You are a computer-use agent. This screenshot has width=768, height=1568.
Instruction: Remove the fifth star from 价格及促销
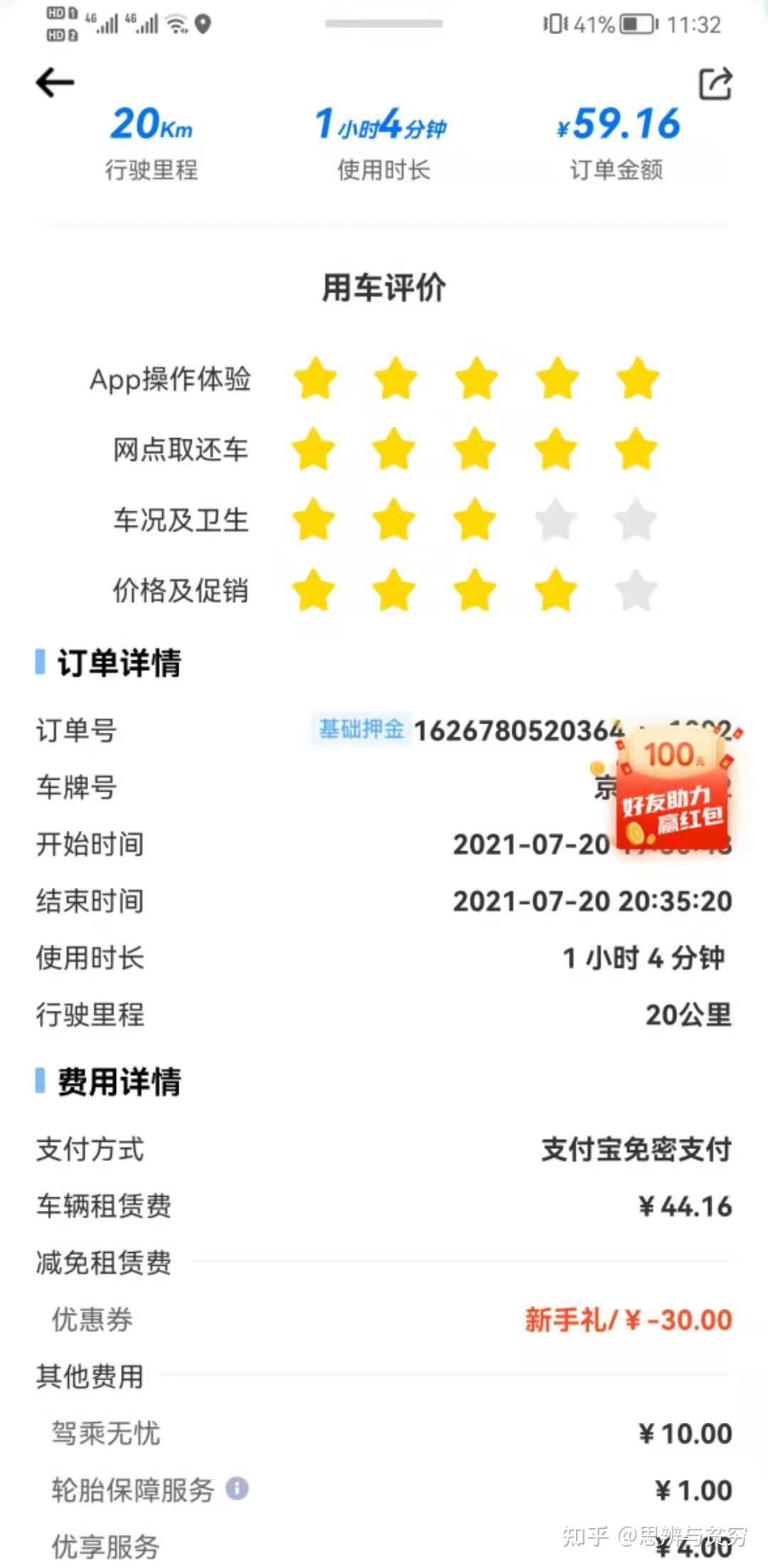coord(636,591)
